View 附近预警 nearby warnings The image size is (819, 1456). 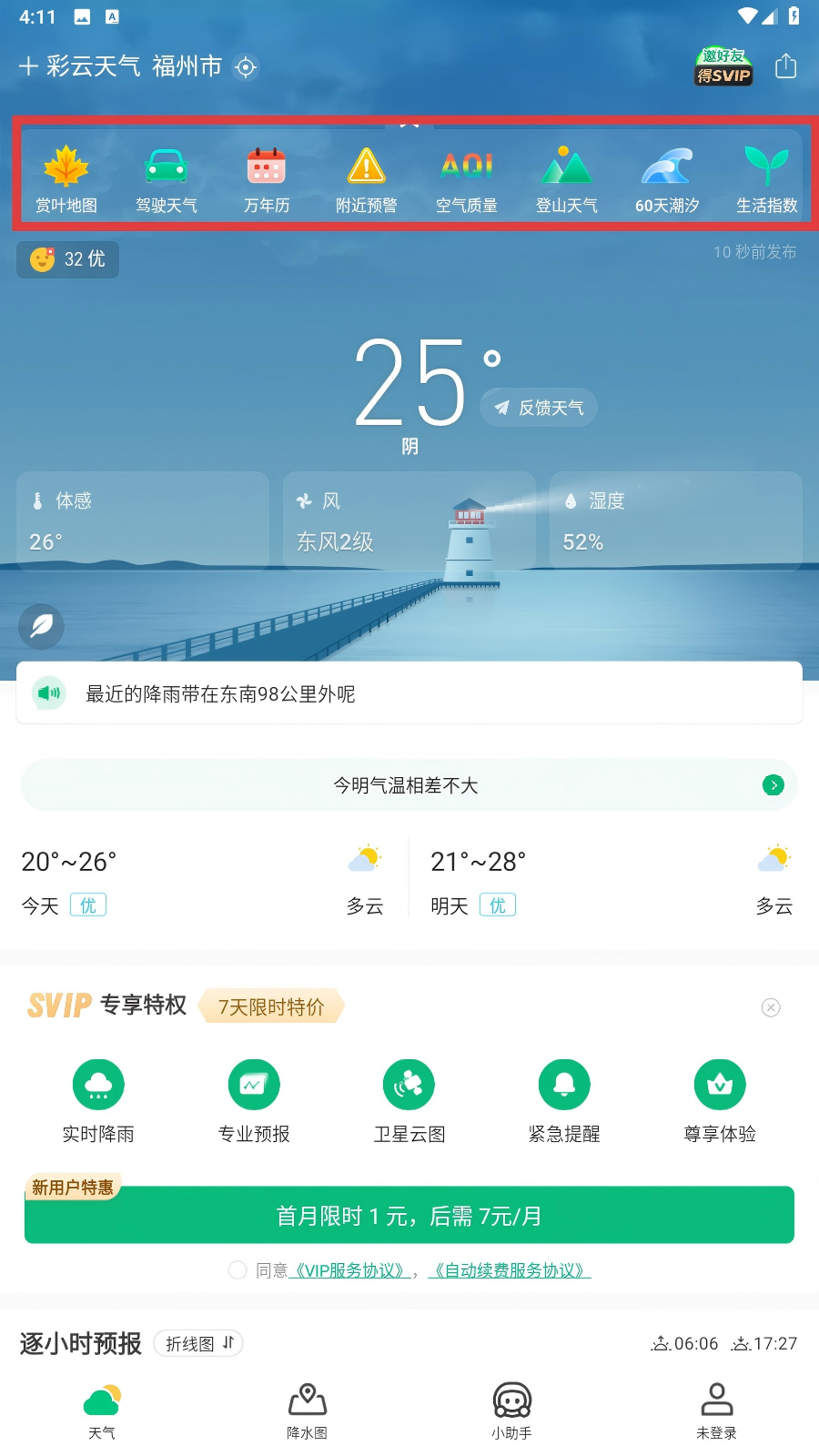pyautogui.click(x=367, y=179)
